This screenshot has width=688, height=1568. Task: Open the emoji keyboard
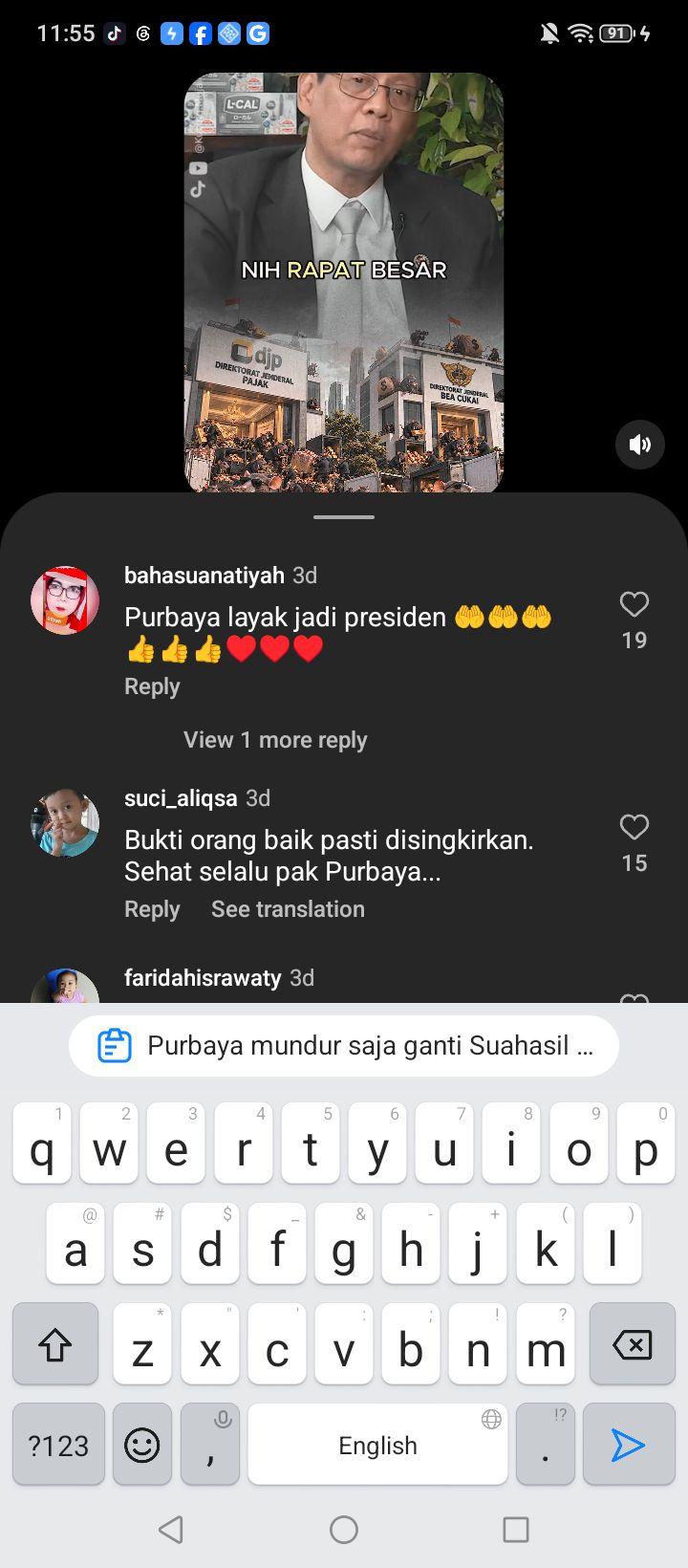(142, 1445)
